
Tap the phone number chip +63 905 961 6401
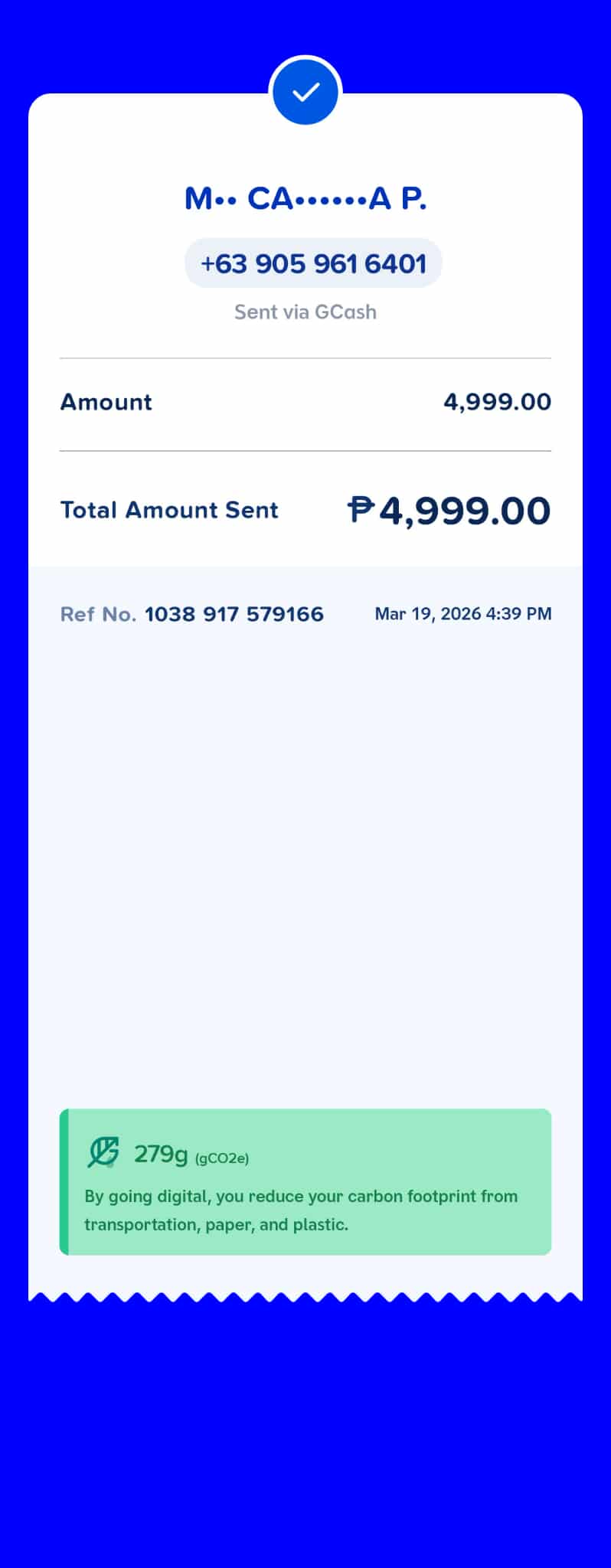(313, 263)
